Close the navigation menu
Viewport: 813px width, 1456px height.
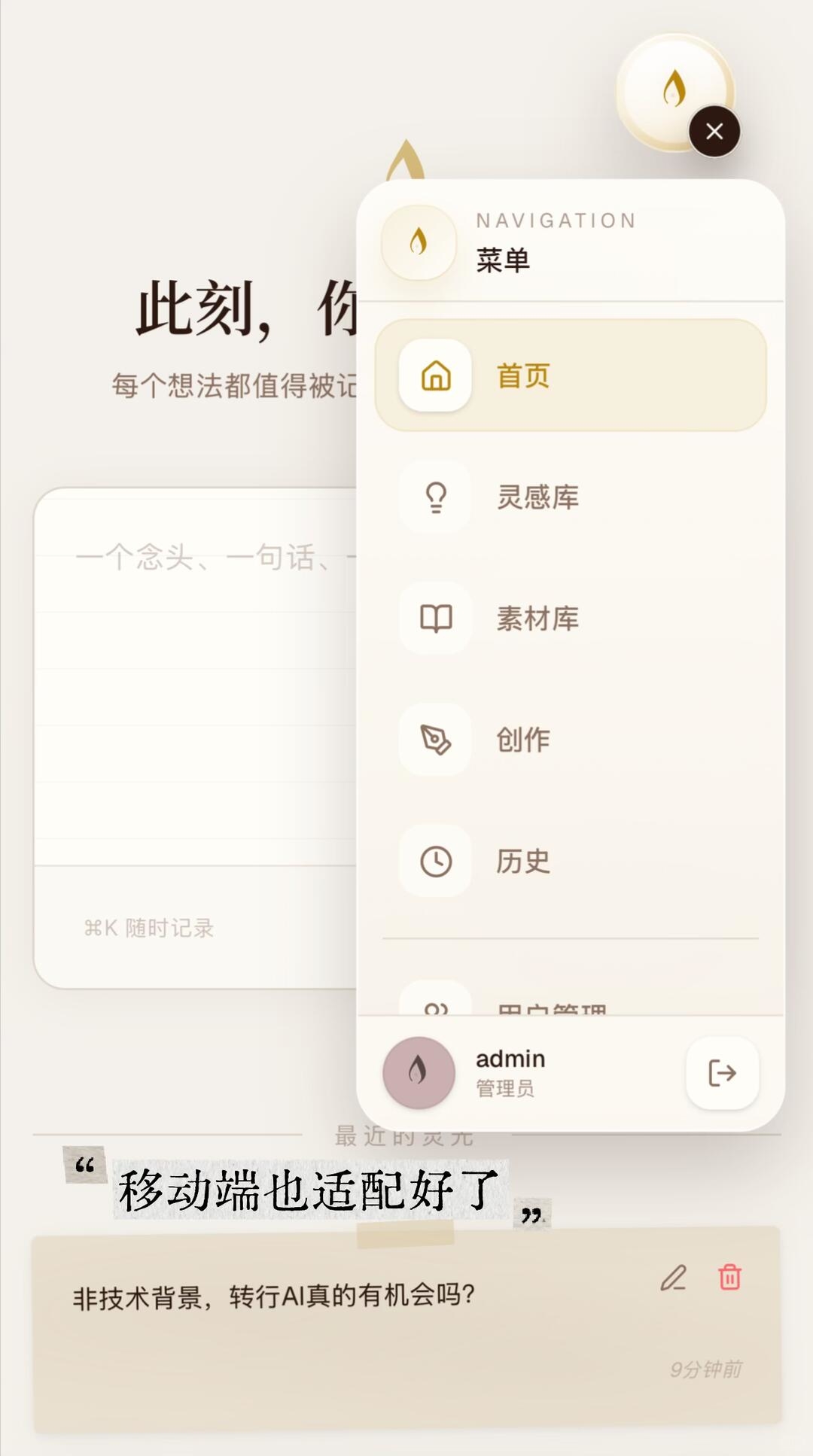(x=714, y=132)
